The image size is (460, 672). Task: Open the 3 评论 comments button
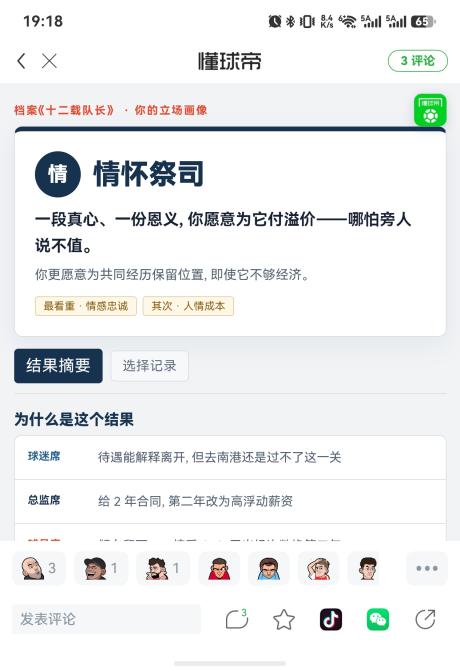pos(418,61)
